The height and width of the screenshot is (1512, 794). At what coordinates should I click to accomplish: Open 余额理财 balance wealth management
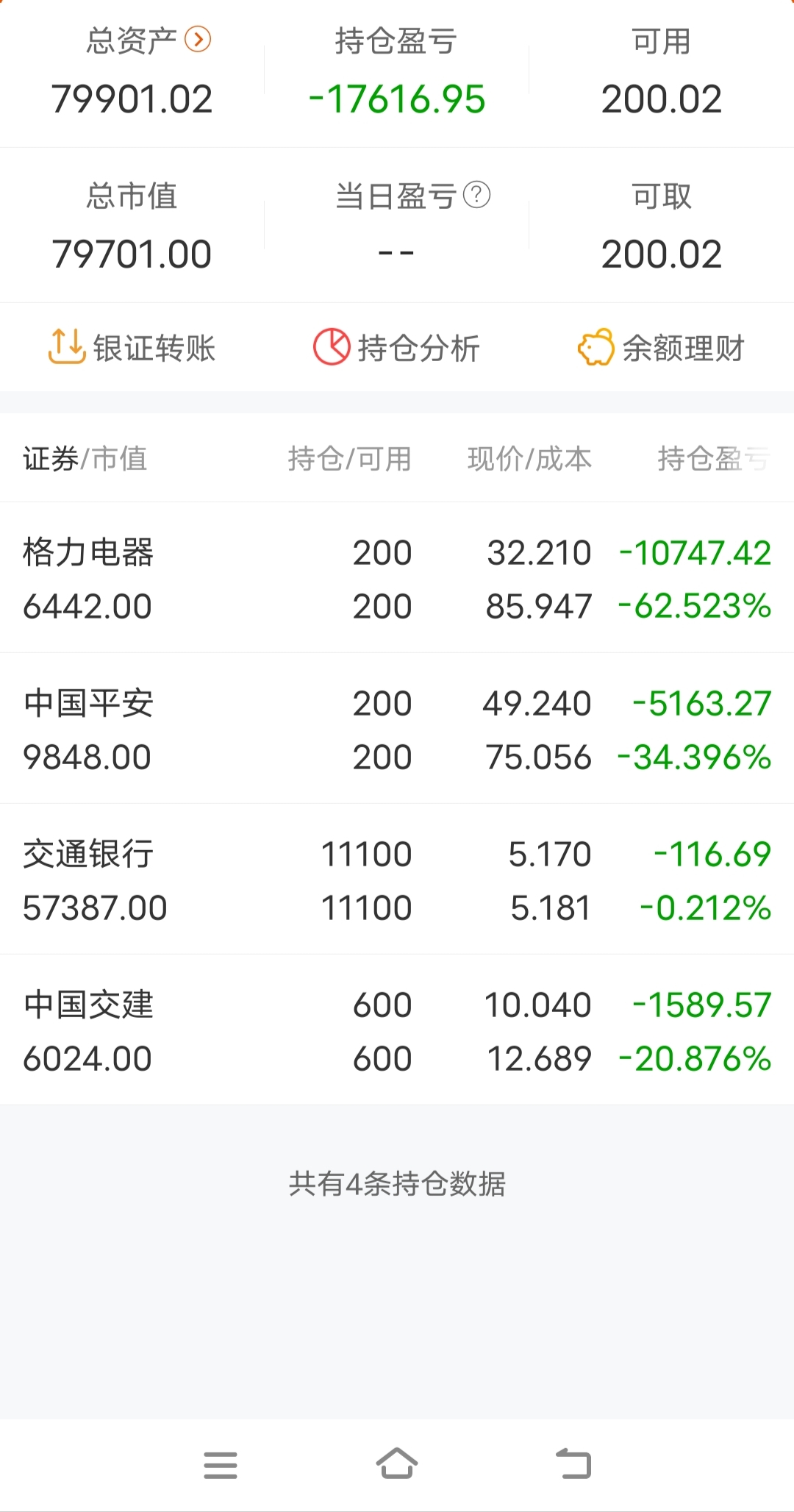(662, 347)
